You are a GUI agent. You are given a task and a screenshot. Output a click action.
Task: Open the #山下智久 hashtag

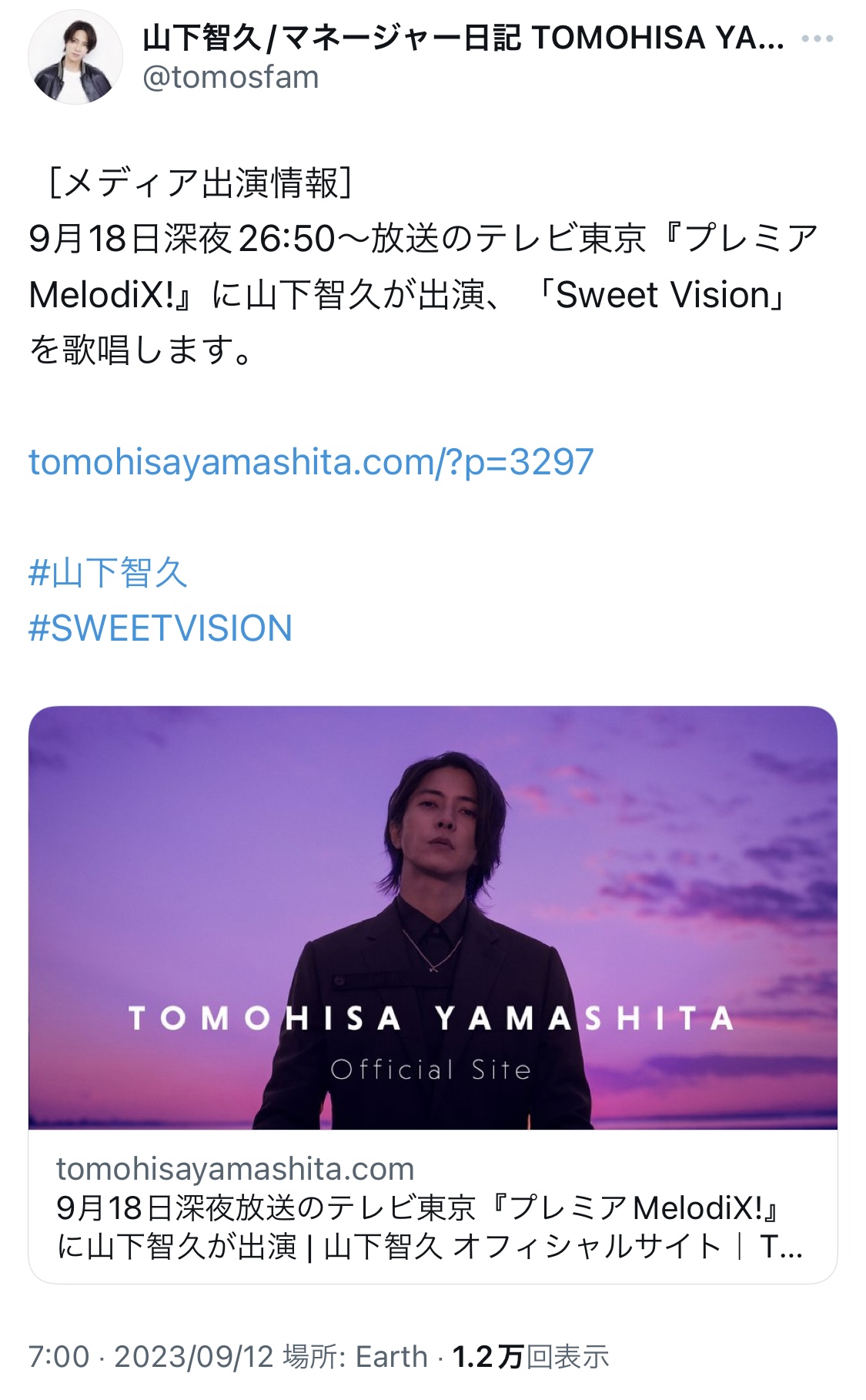coord(108,573)
